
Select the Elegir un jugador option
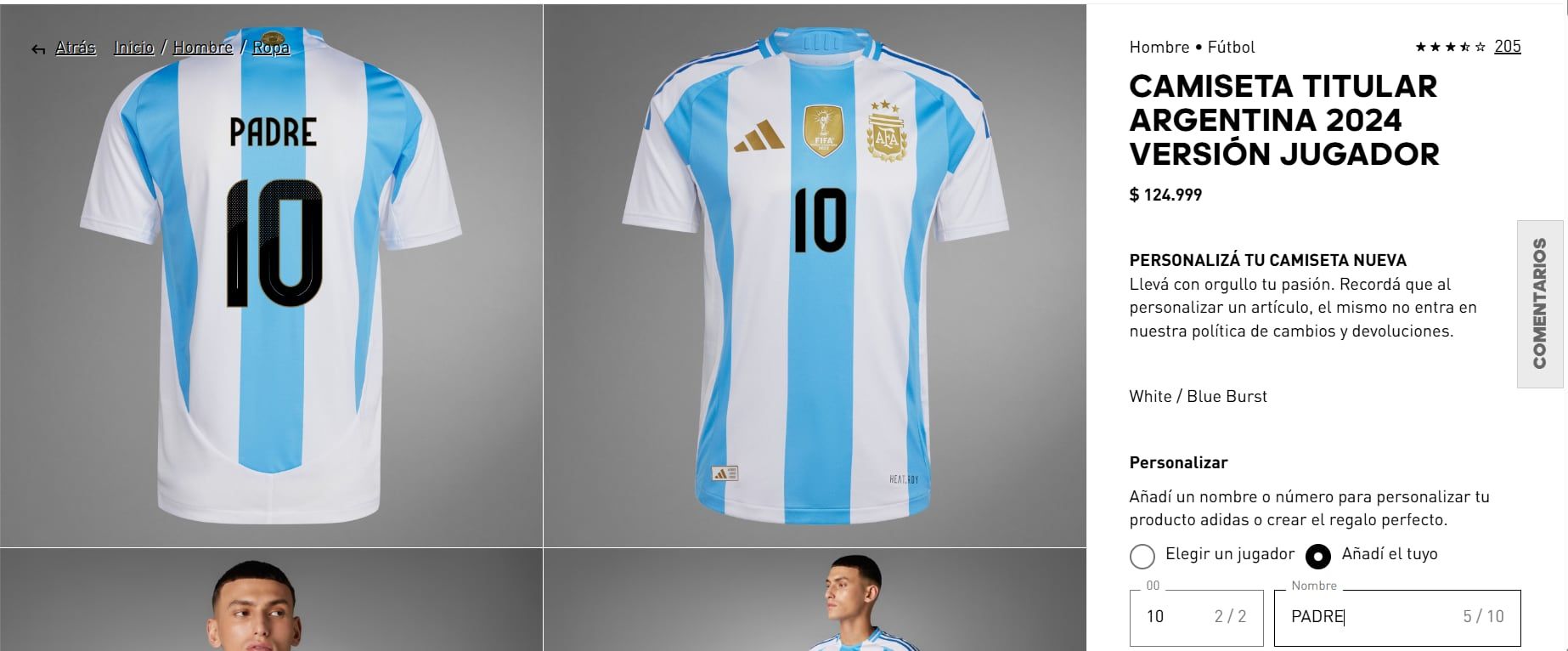pyautogui.click(x=1142, y=556)
